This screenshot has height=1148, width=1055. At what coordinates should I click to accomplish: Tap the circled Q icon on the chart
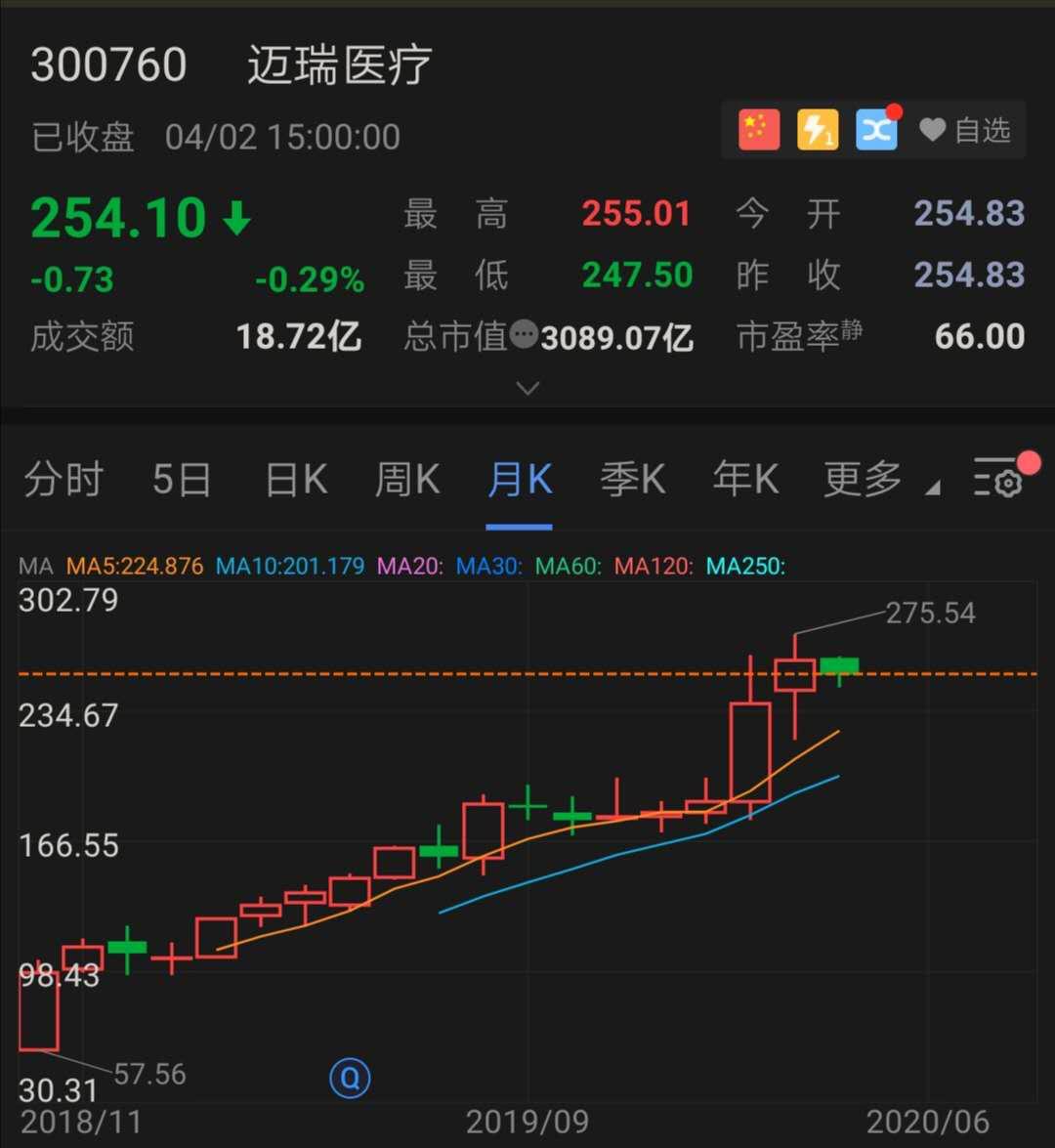point(350,1079)
